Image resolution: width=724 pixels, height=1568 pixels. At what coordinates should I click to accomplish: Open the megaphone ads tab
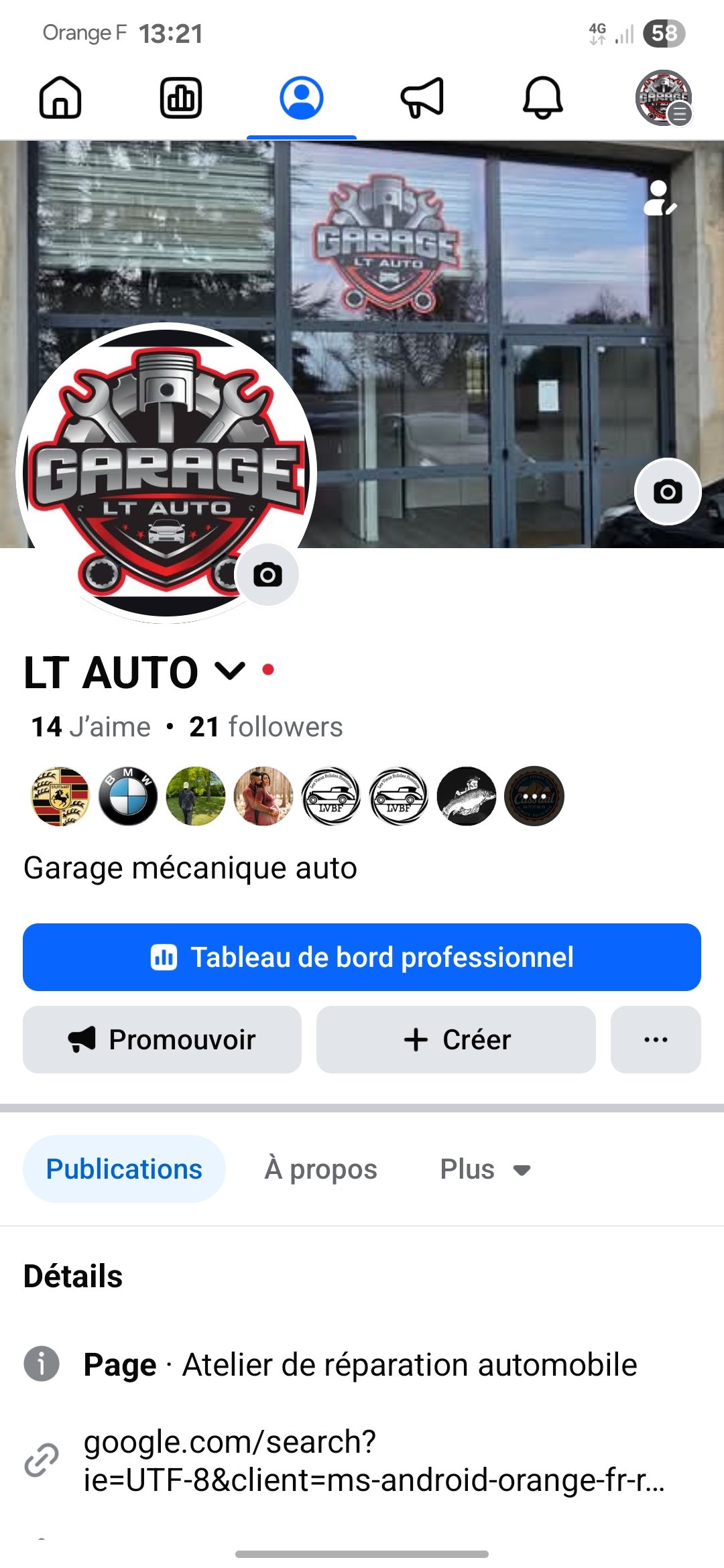422,98
